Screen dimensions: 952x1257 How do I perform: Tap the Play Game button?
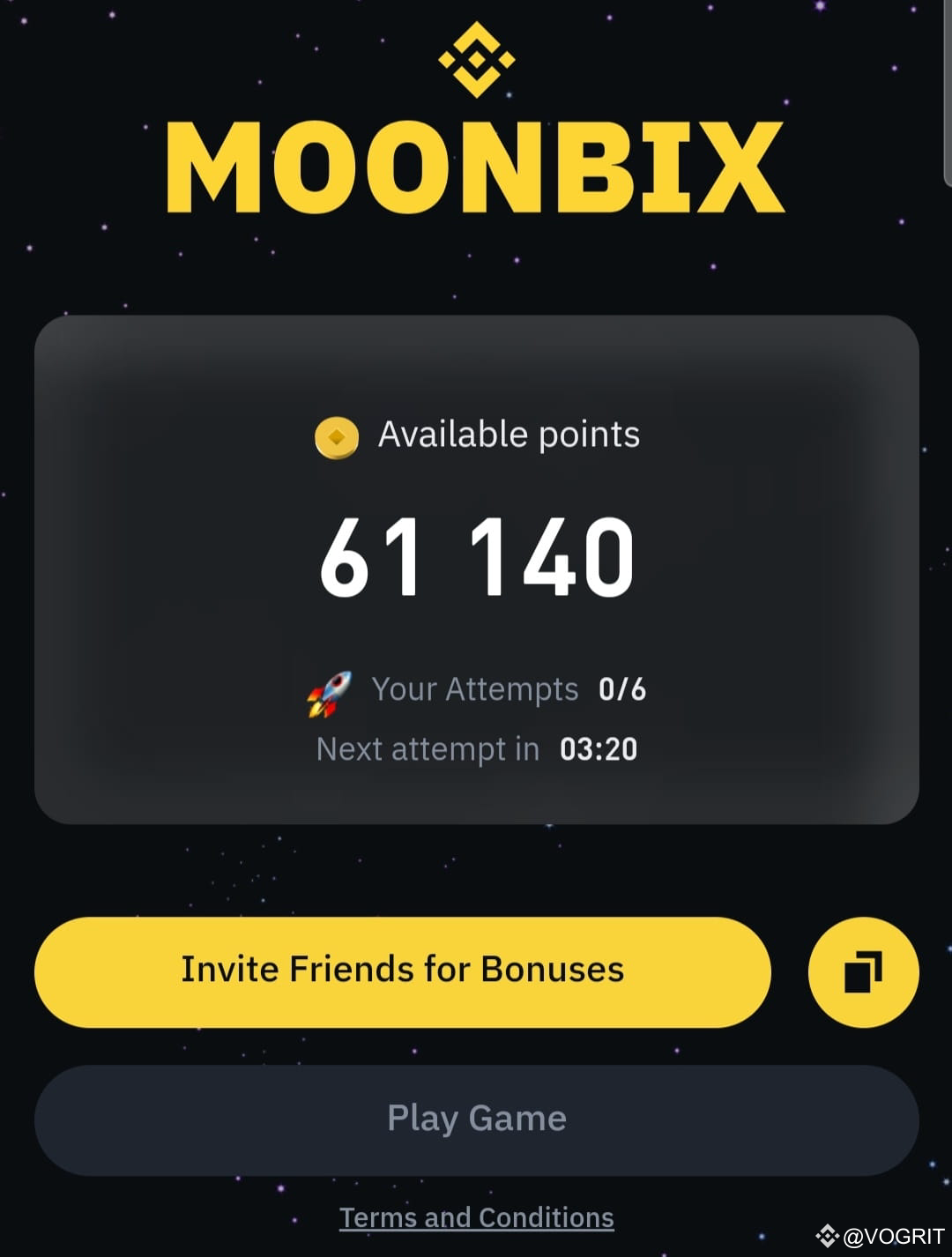(476, 1119)
